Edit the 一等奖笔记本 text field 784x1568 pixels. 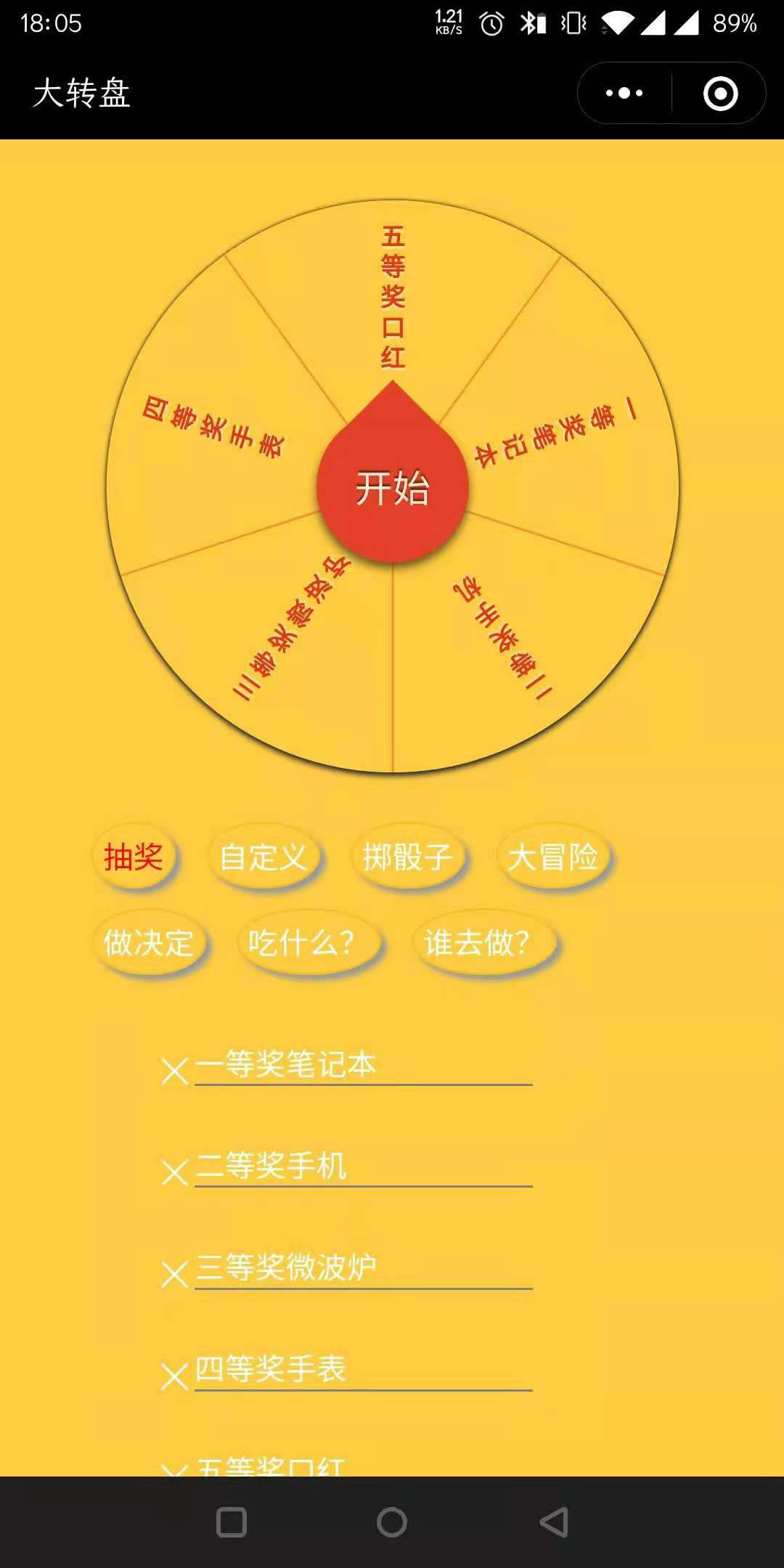364,1064
